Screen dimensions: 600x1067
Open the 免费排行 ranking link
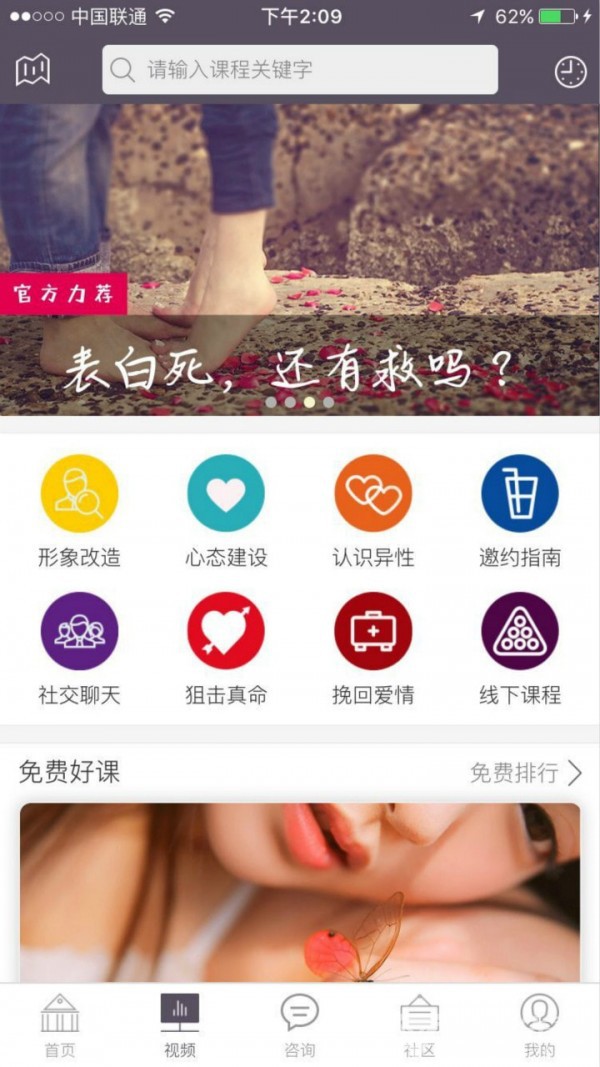[526, 773]
